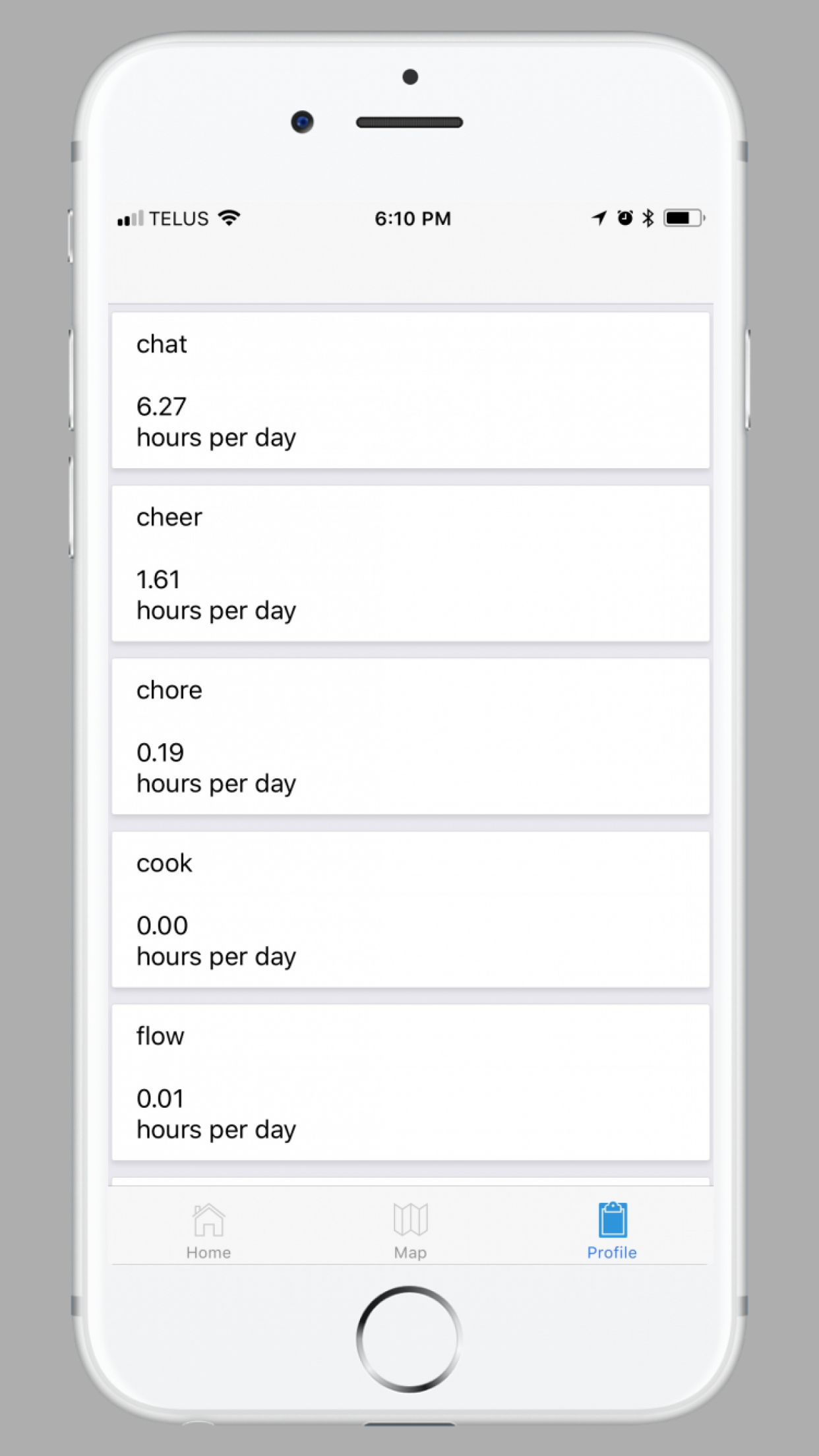Open the Map tab

[x=410, y=1230]
